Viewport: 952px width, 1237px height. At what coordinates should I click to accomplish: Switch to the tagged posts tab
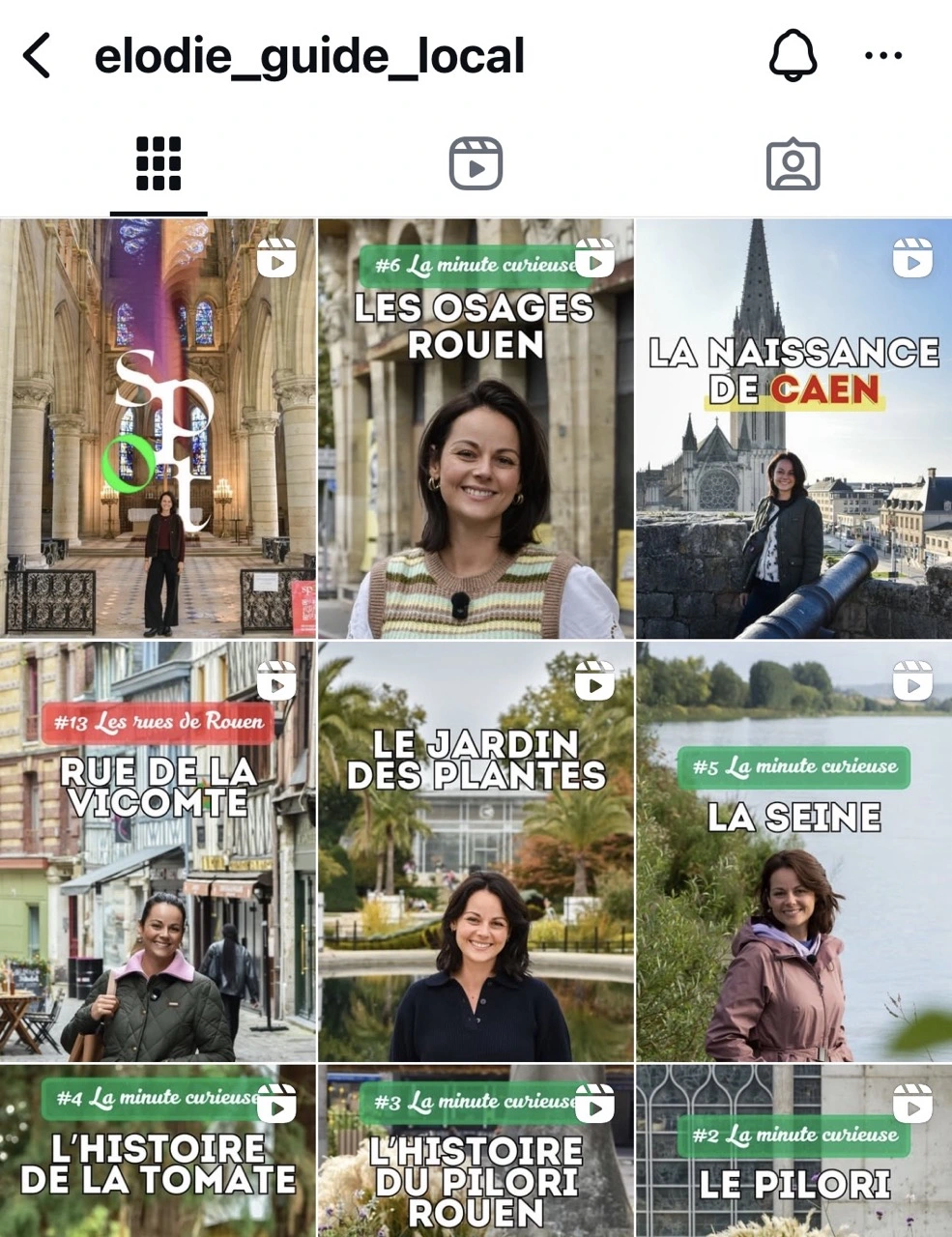[793, 162]
